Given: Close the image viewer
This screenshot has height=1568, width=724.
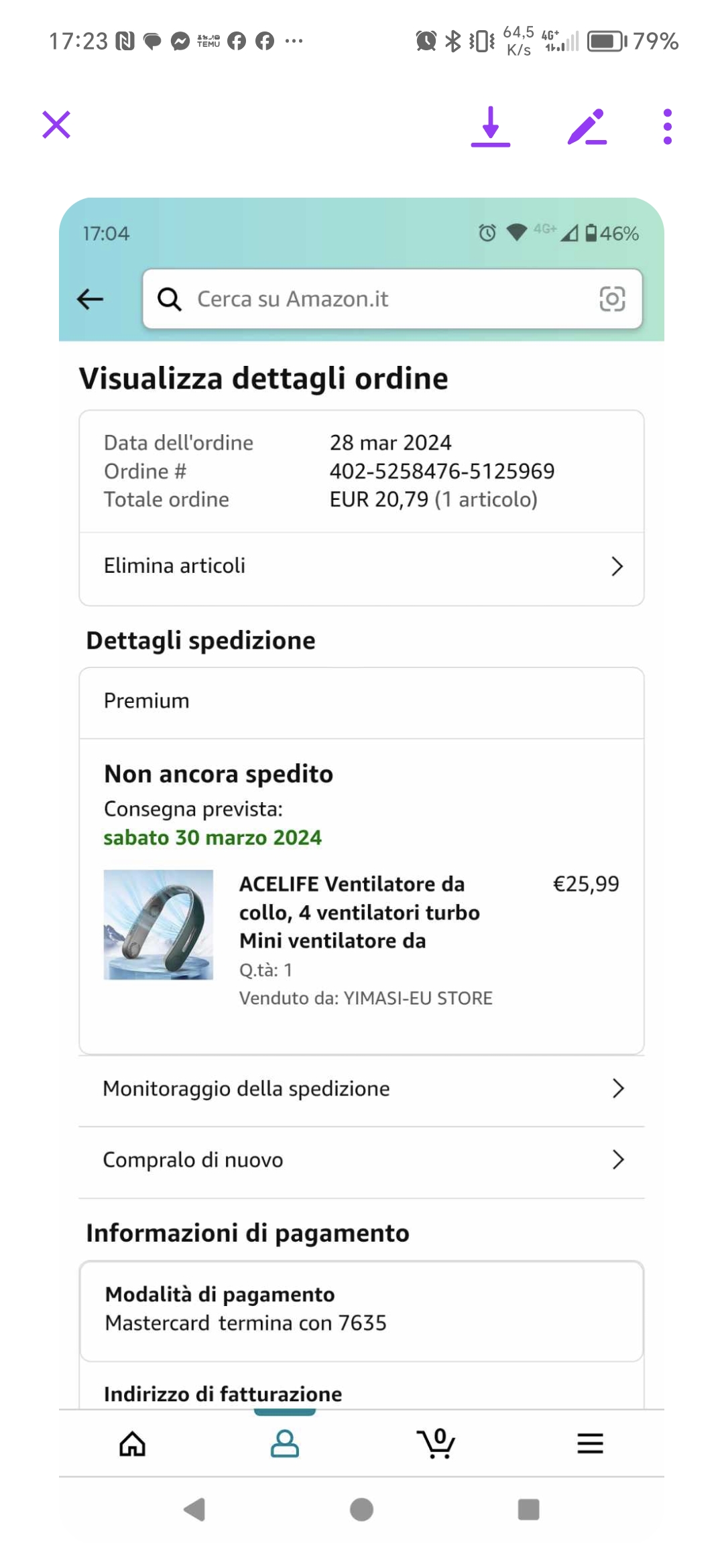Looking at the screenshot, I should coord(56,125).
